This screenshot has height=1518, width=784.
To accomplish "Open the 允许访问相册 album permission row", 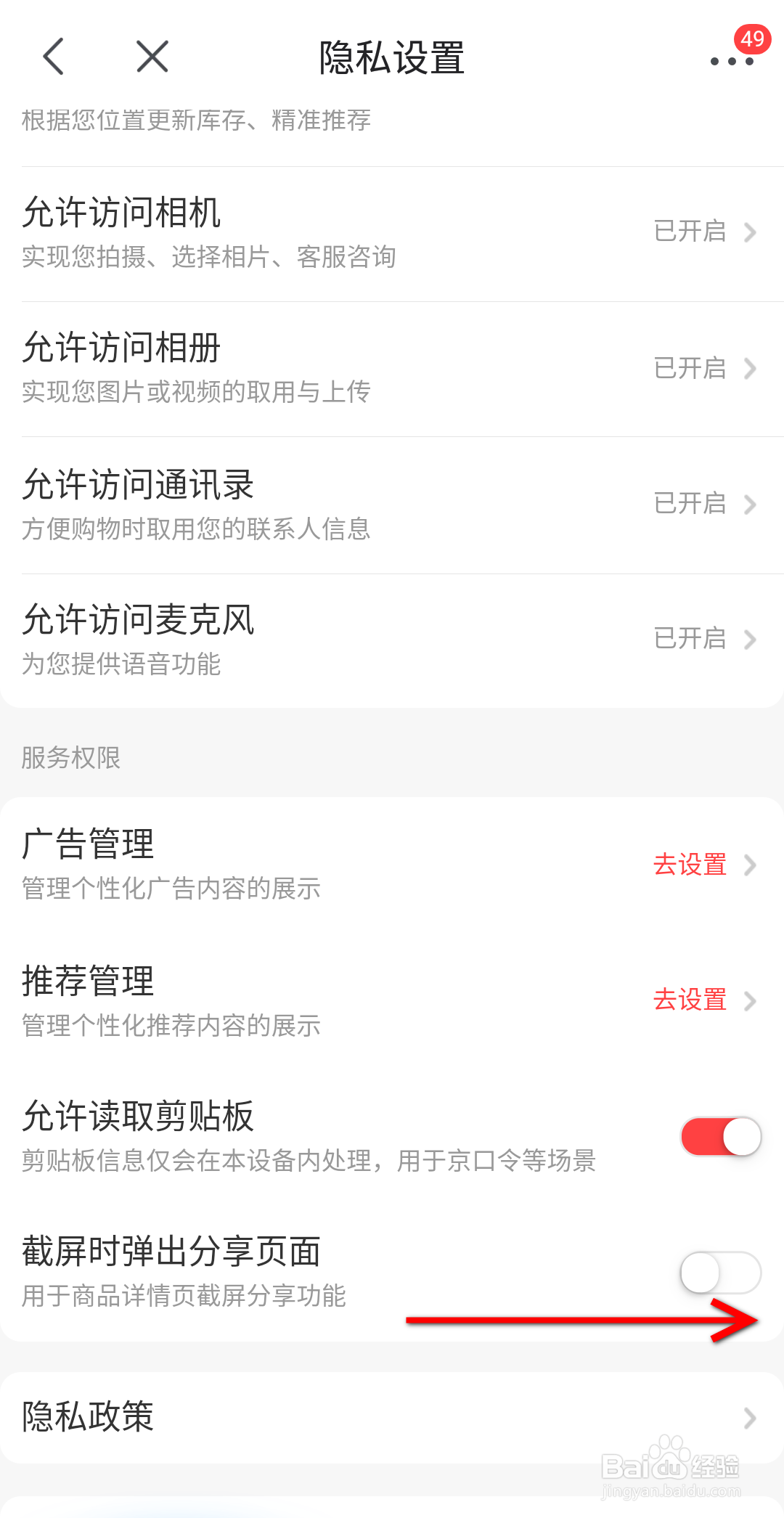I will (392, 369).
